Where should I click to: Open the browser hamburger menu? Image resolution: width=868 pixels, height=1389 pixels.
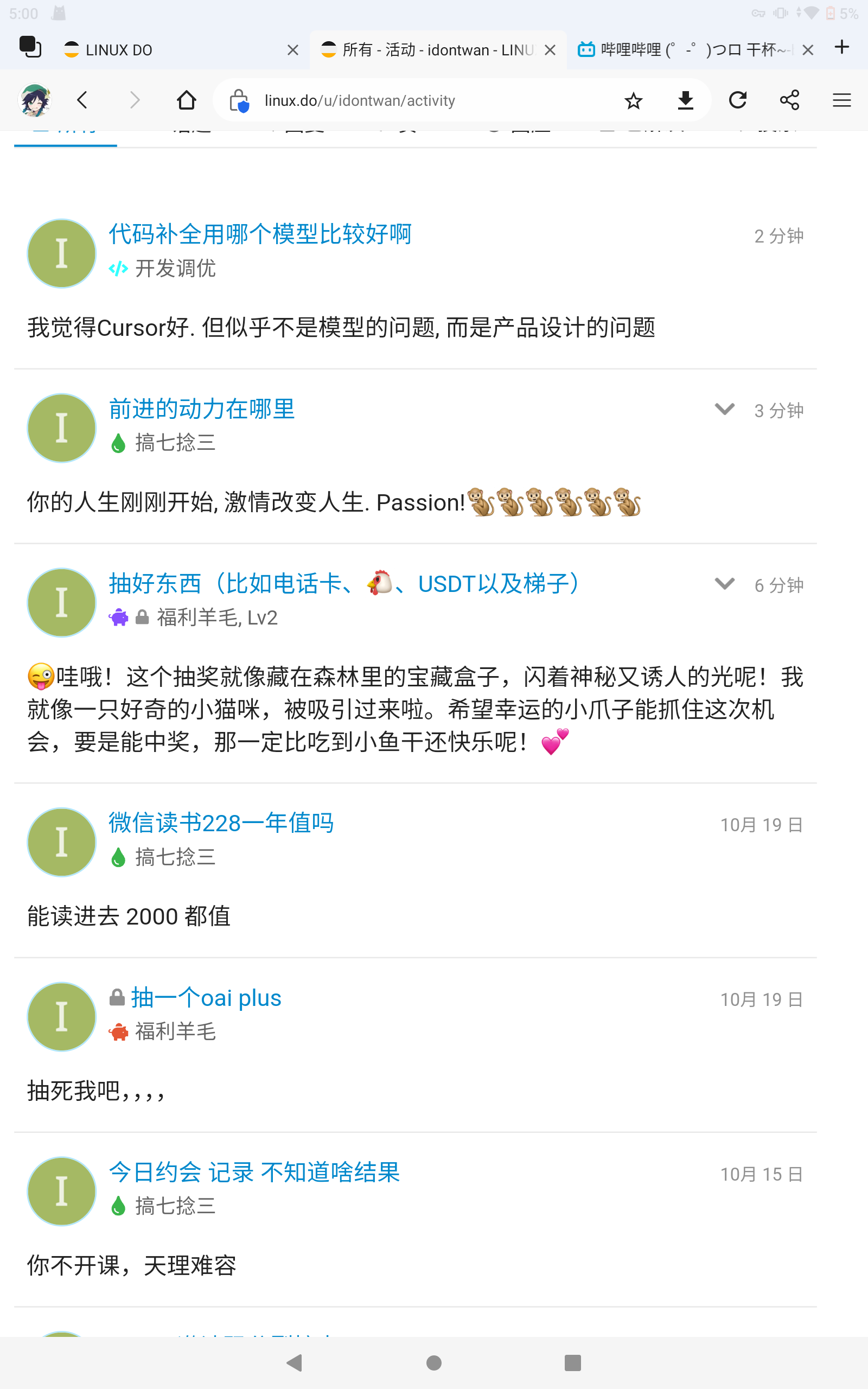(841, 100)
